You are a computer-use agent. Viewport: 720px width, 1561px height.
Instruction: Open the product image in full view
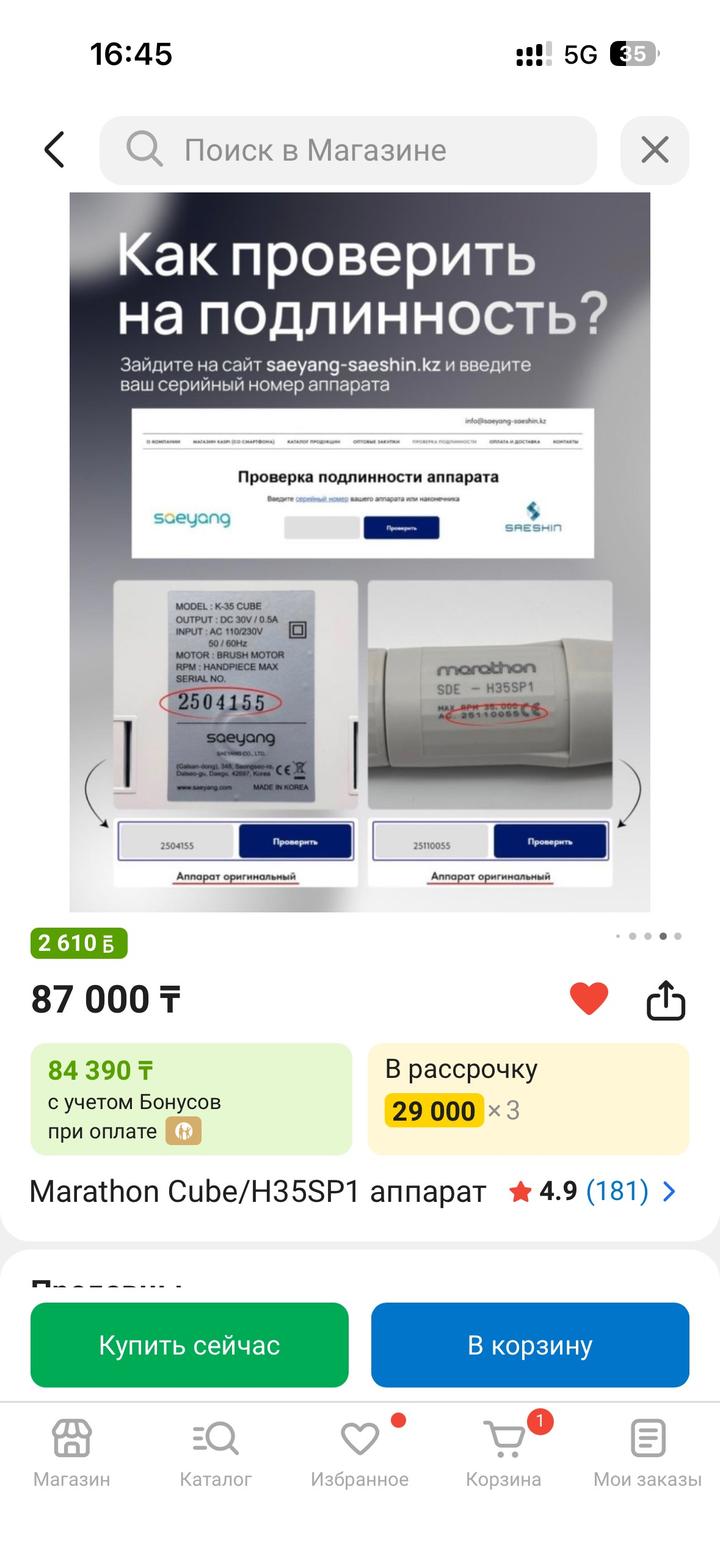click(359, 550)
